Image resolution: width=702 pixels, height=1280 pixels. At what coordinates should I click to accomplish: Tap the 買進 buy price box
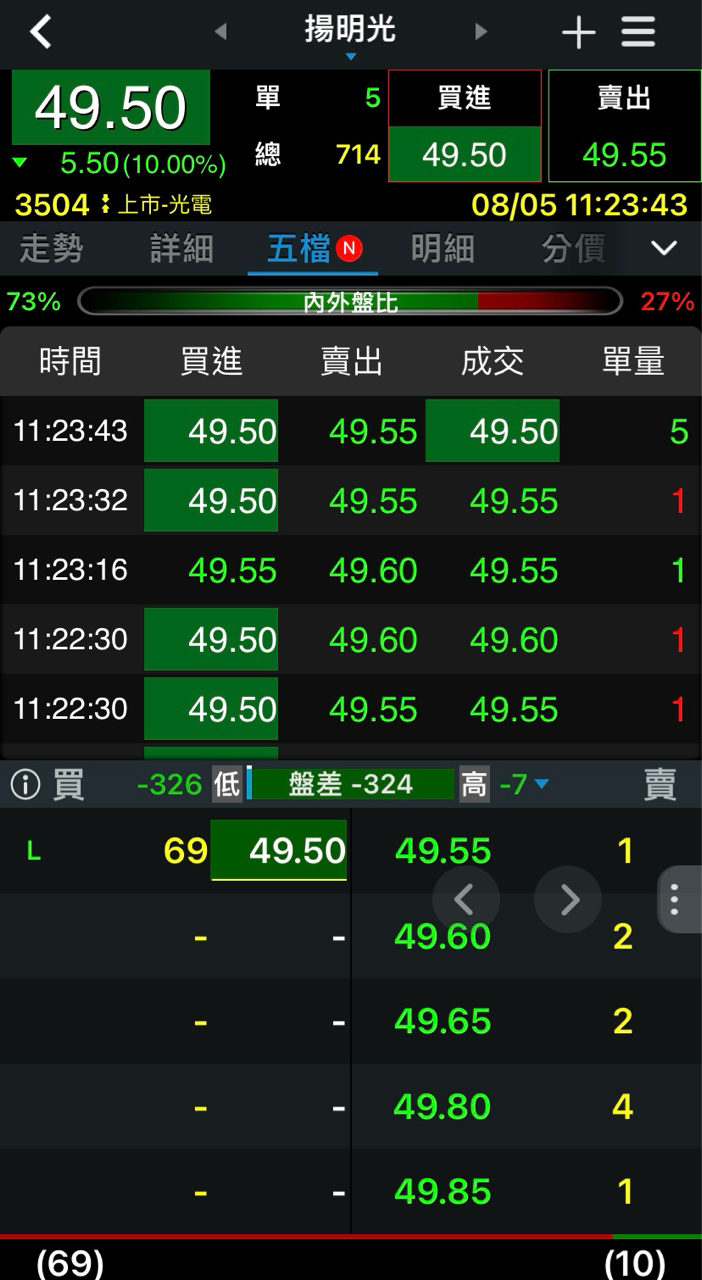[x=465, y=126]
